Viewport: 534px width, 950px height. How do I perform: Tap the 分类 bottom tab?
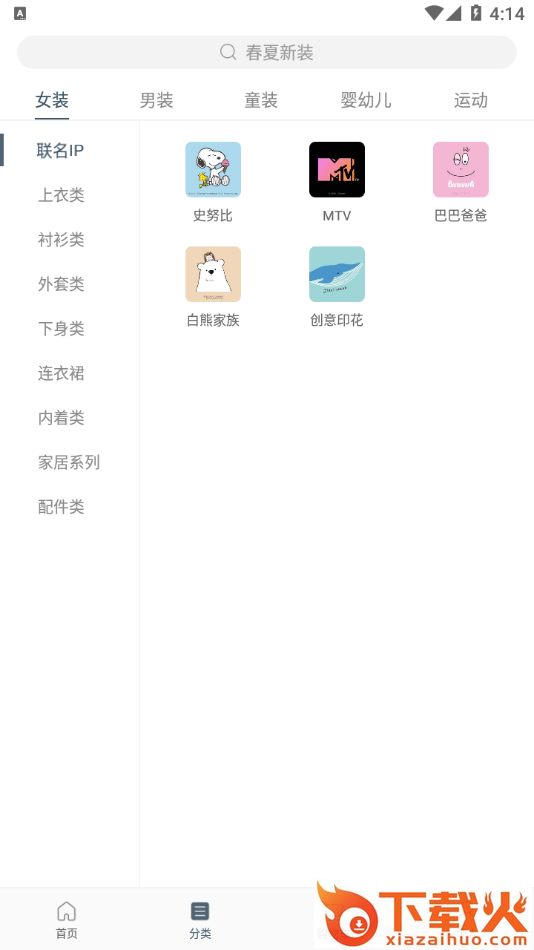(x=200, y=920)
